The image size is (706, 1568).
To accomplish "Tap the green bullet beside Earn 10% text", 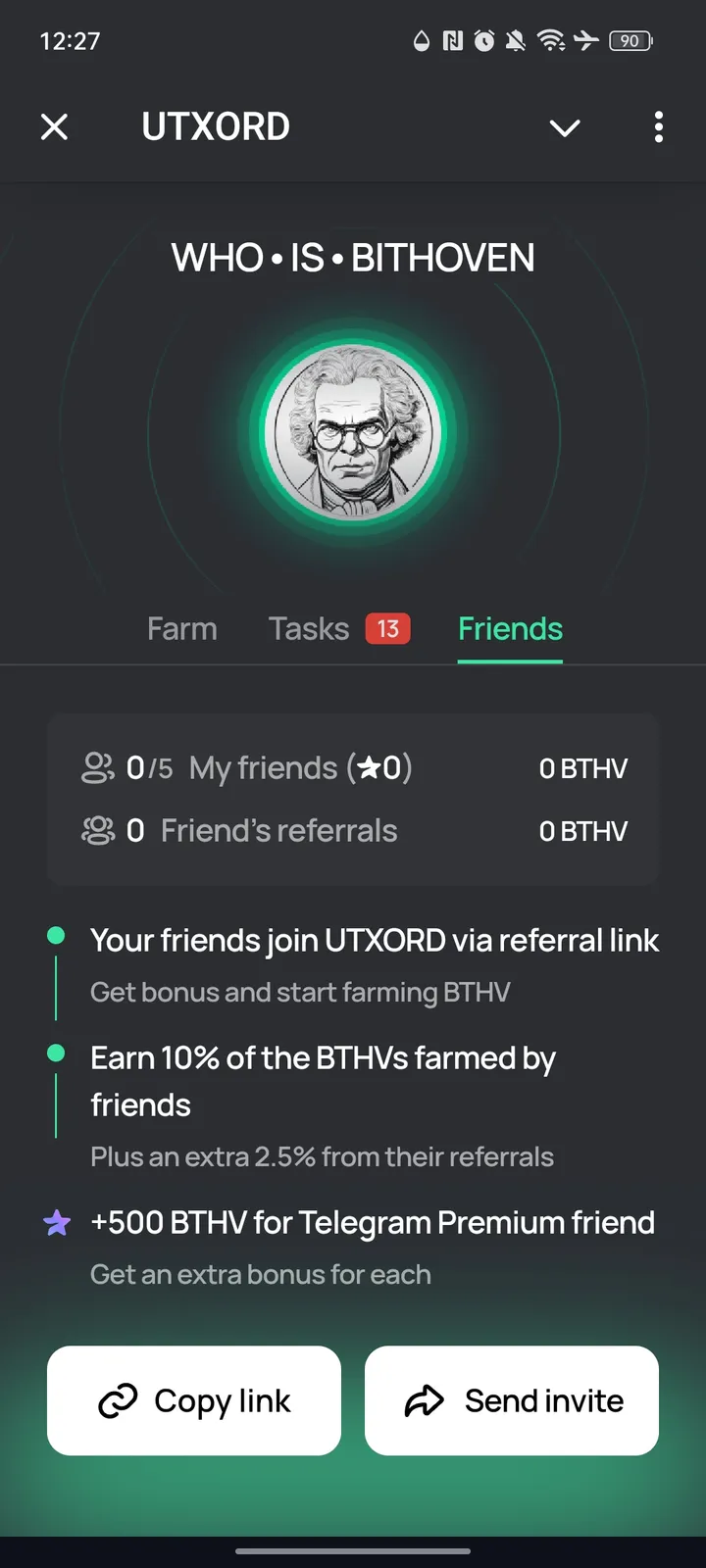I will (56, 1053).
